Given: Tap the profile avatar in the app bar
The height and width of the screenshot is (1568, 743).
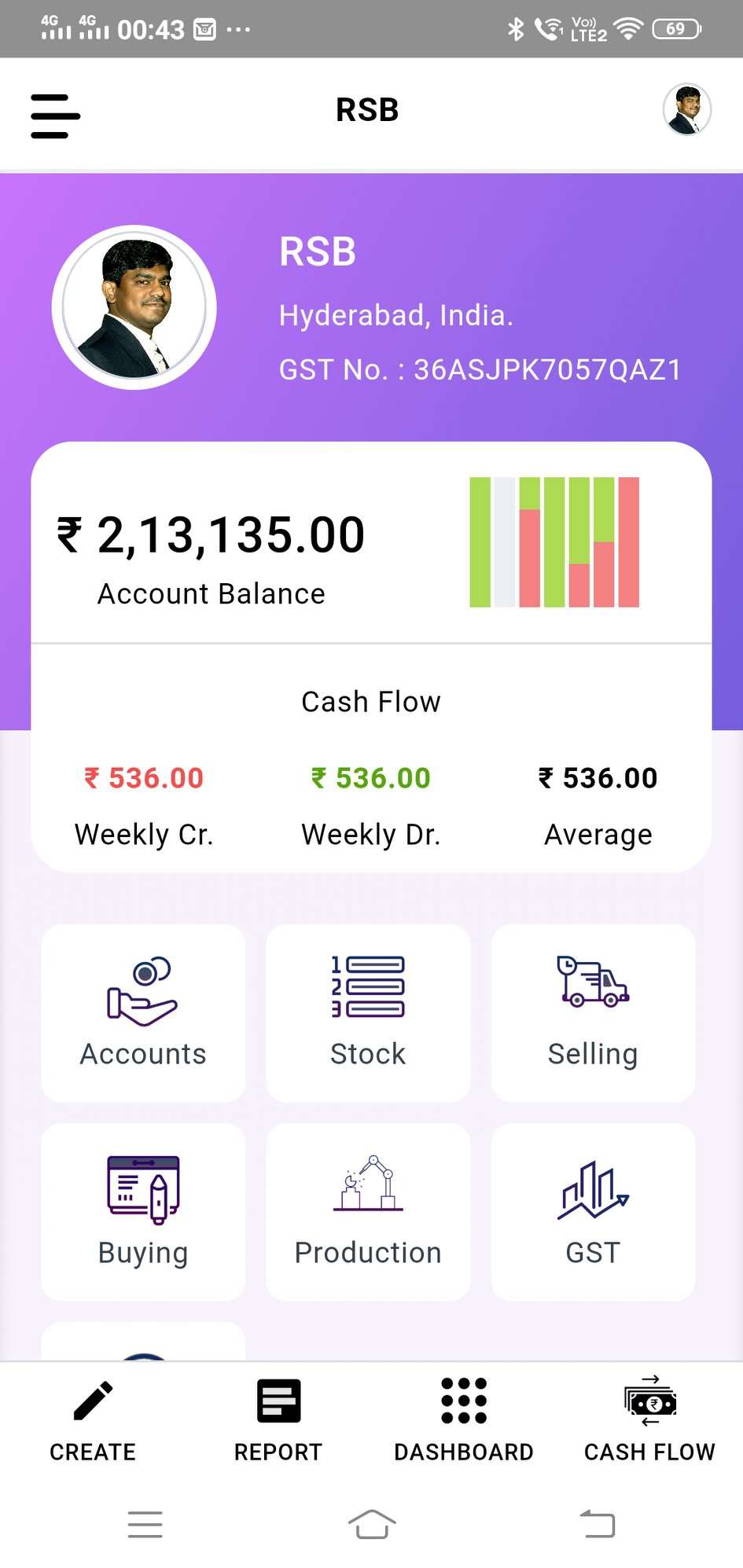Looking at the screenshot, I should [x=686, y=110].
